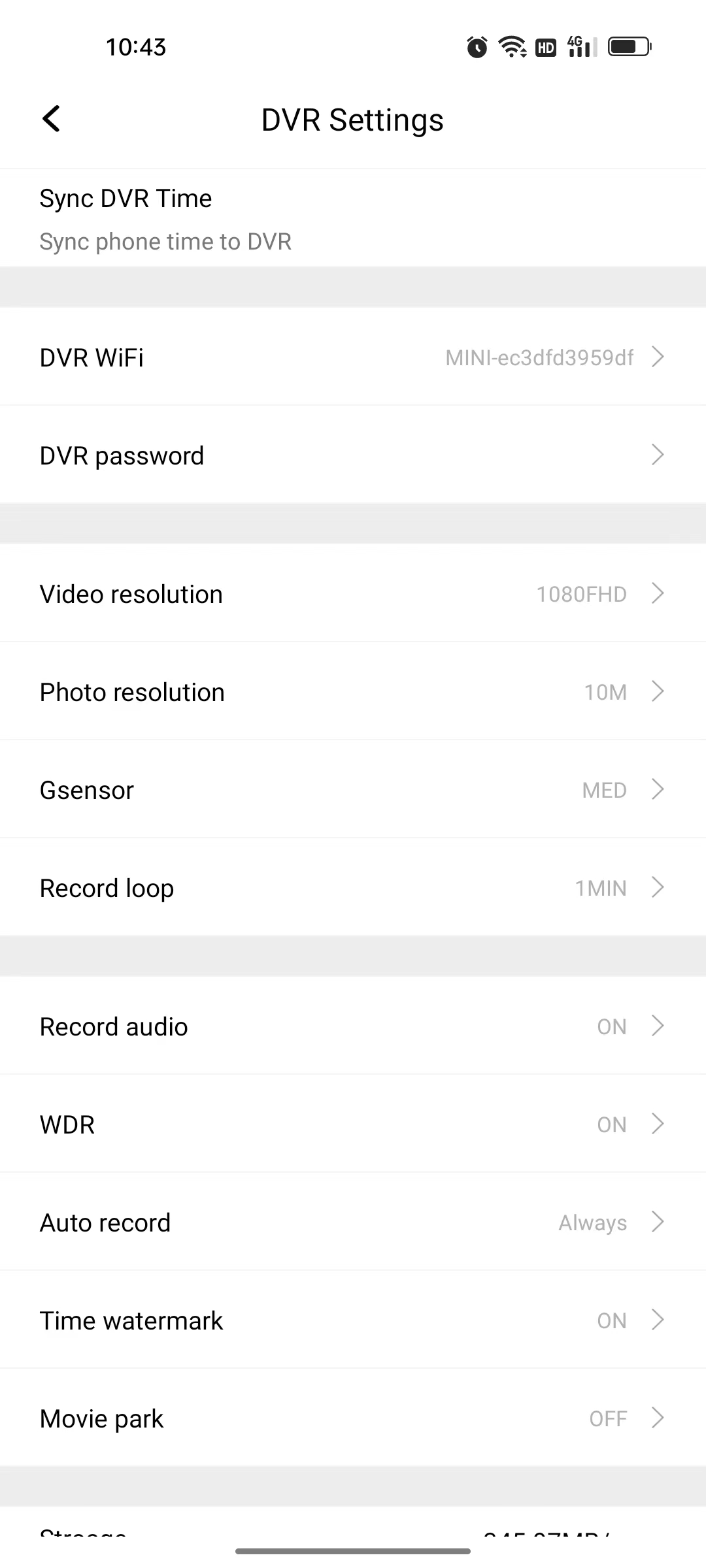Open Time watermark setting
The height and width of the screenshot is (1568, 706).
(x=353, y=1320)
